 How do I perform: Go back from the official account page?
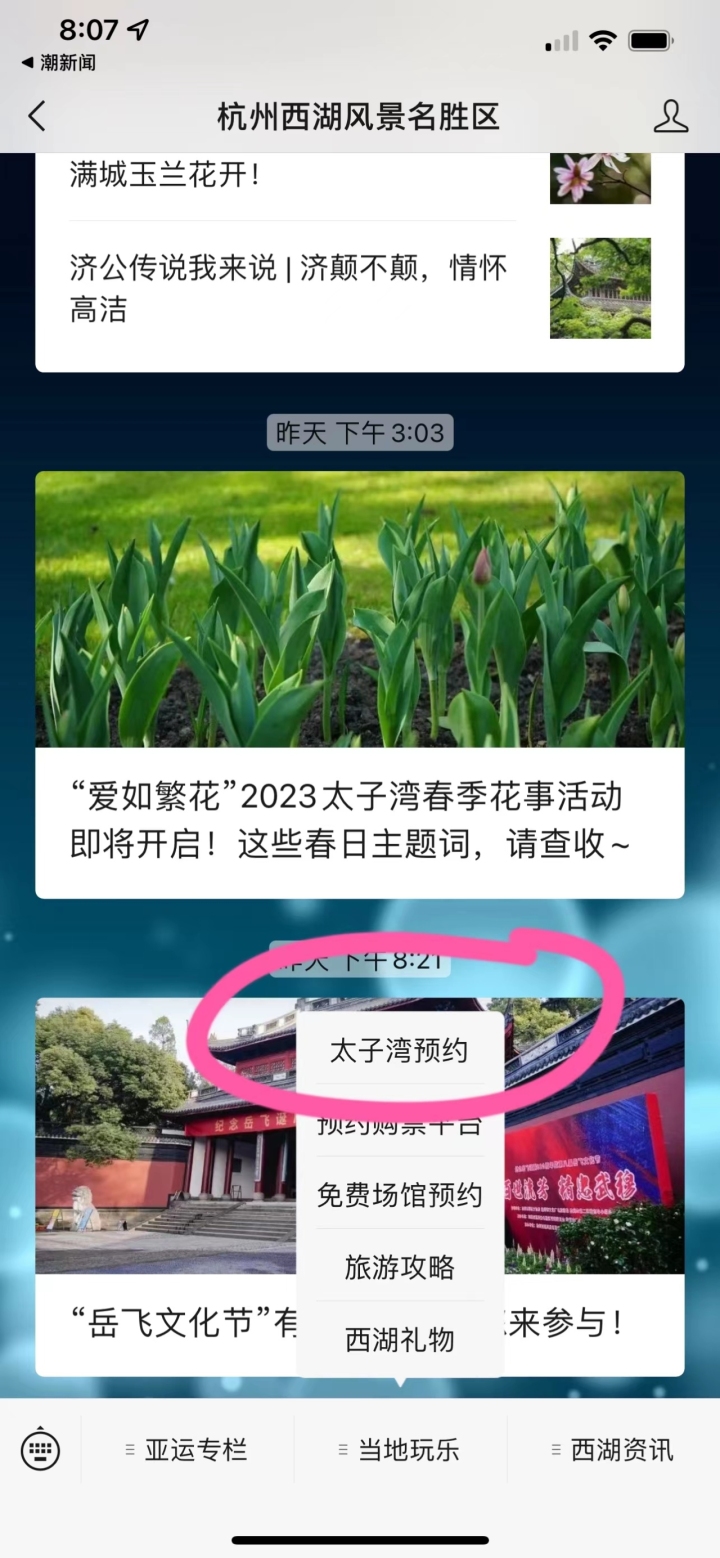click(37, 117)
